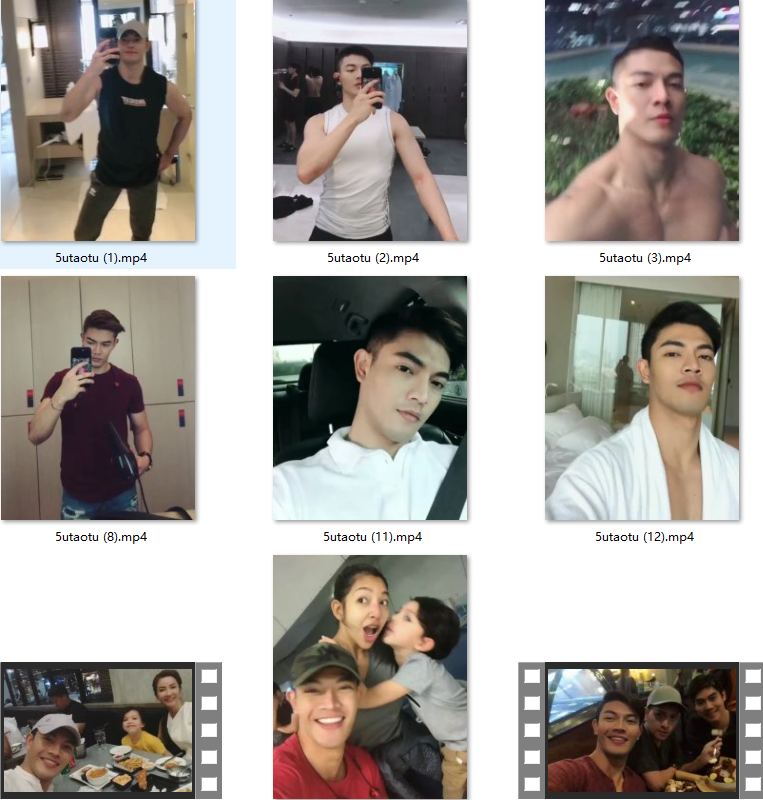Image resolution: width=763 pixels, height=800 pixels.
Task: Select the video 5utaotu (12).mp4
Action: (x=642, y=398)
